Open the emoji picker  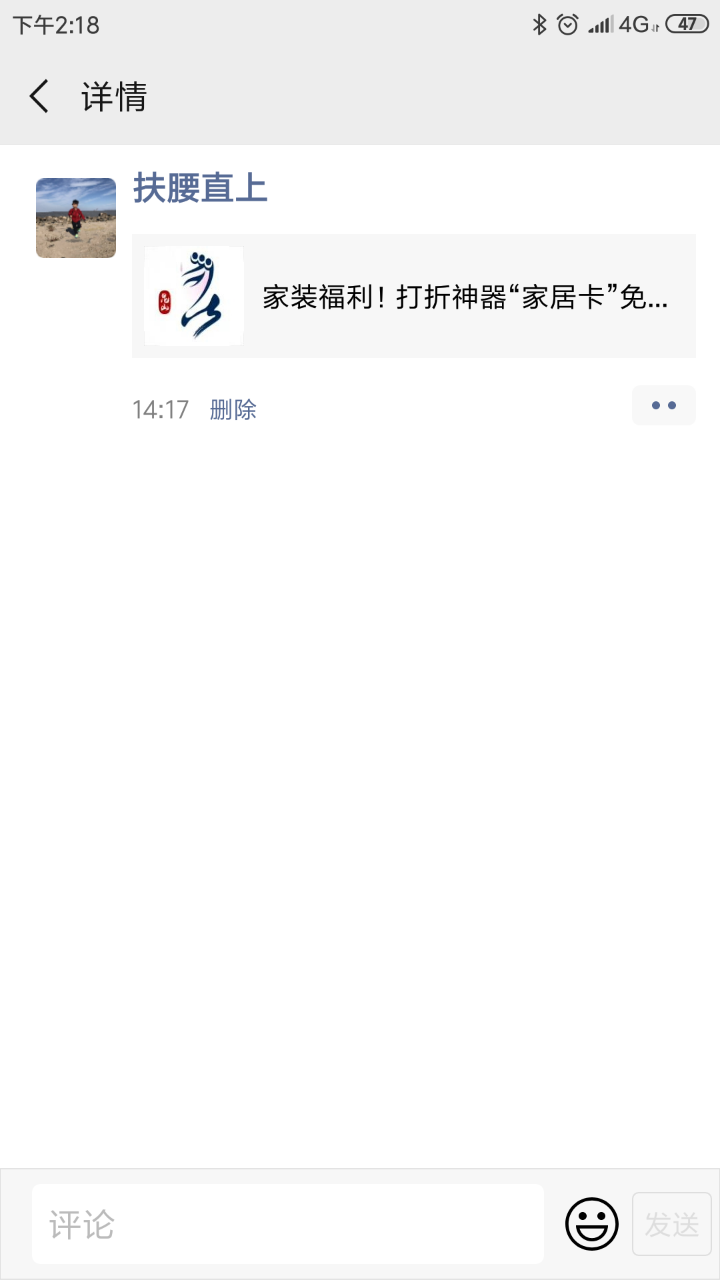pyautogui.click(x=591, y=1224)
